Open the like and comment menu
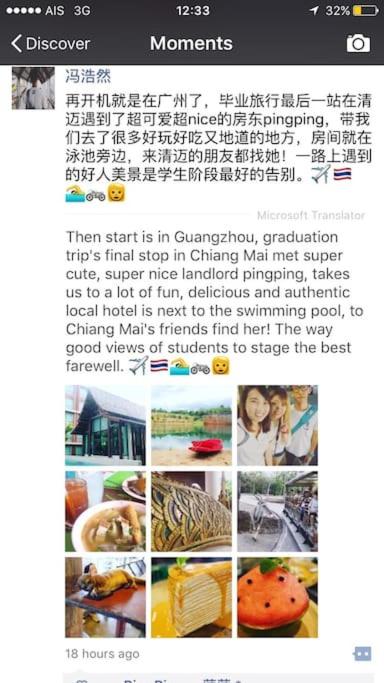Image resolution: width=384 pixels, height=683 pixels. pyautogui.click(x=362, y=653)
